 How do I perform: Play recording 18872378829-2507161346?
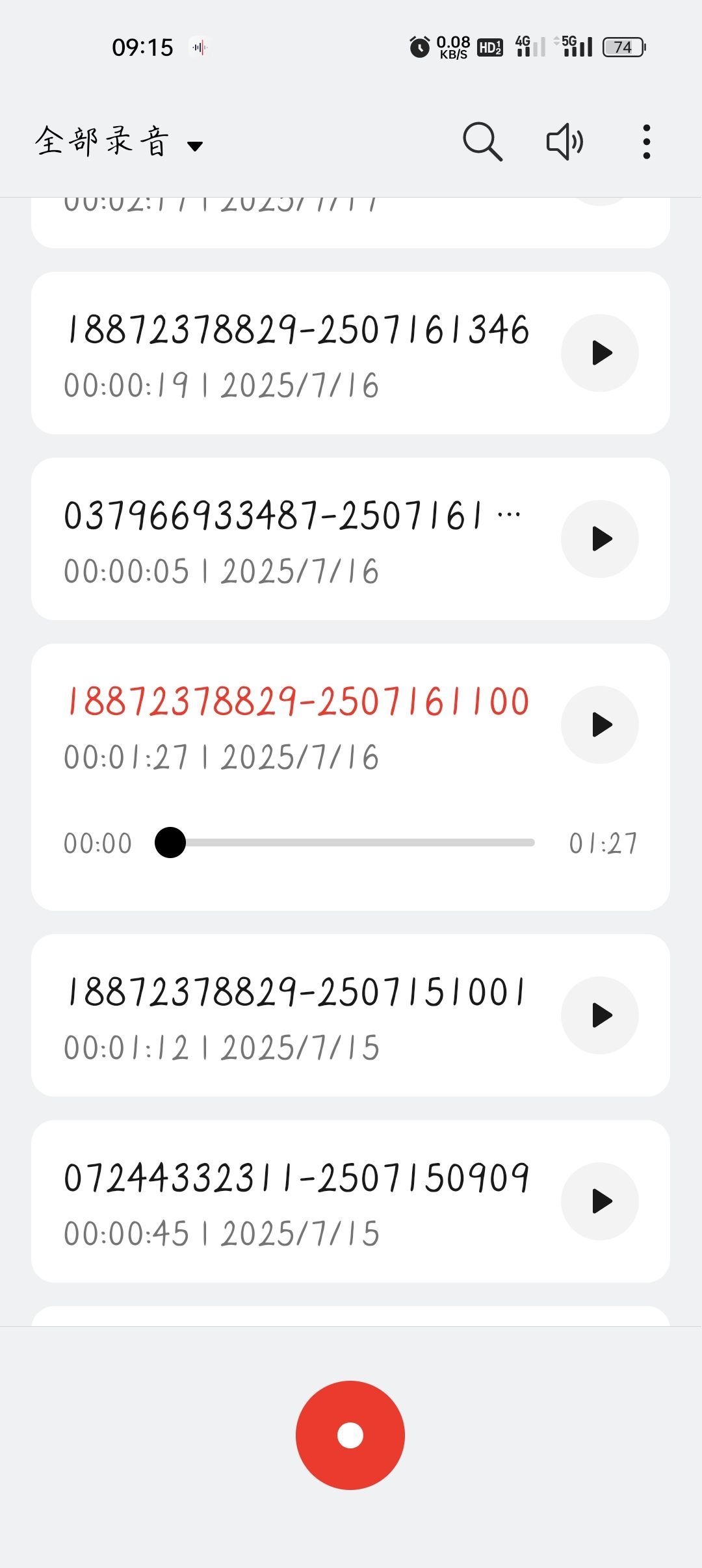pos(600,353)
